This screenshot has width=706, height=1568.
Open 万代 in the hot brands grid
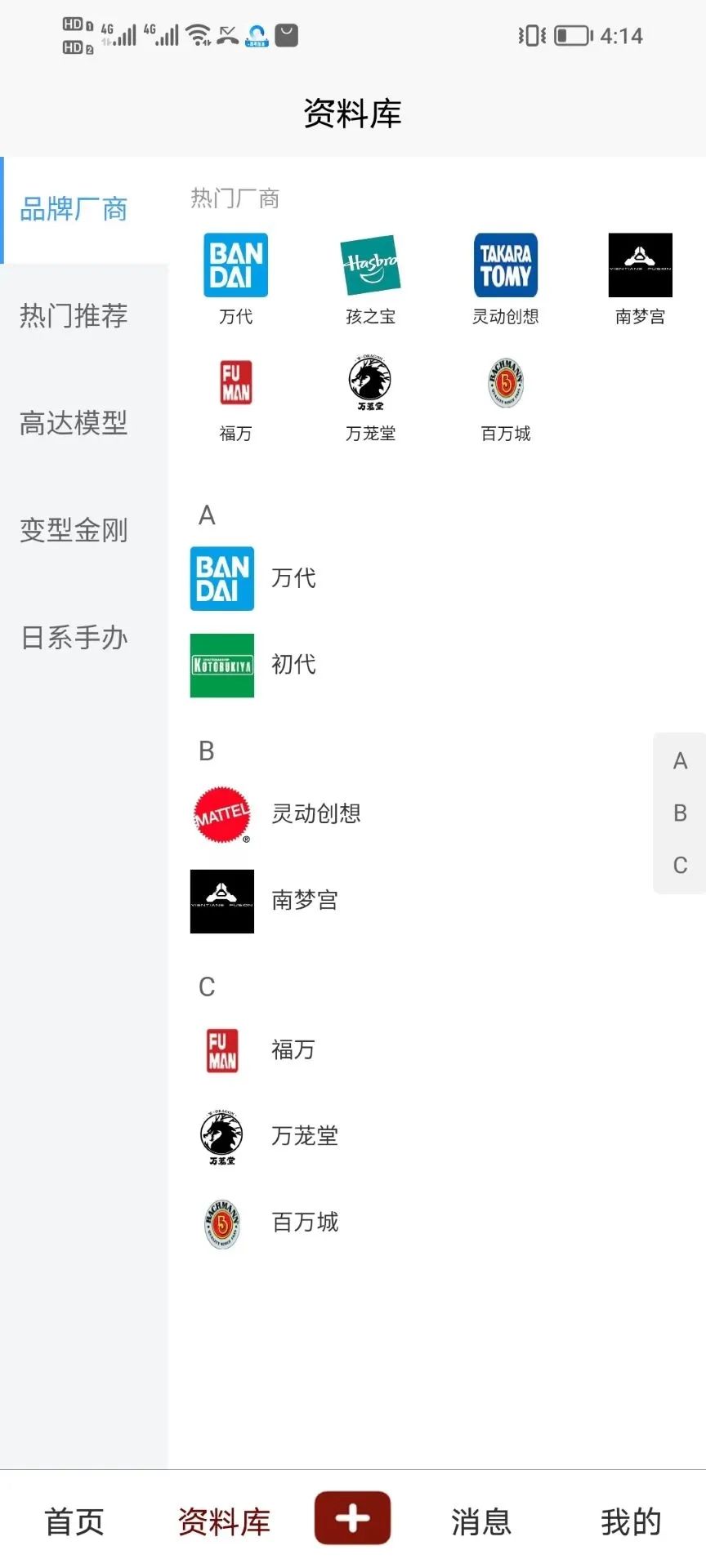coord(236,279)
